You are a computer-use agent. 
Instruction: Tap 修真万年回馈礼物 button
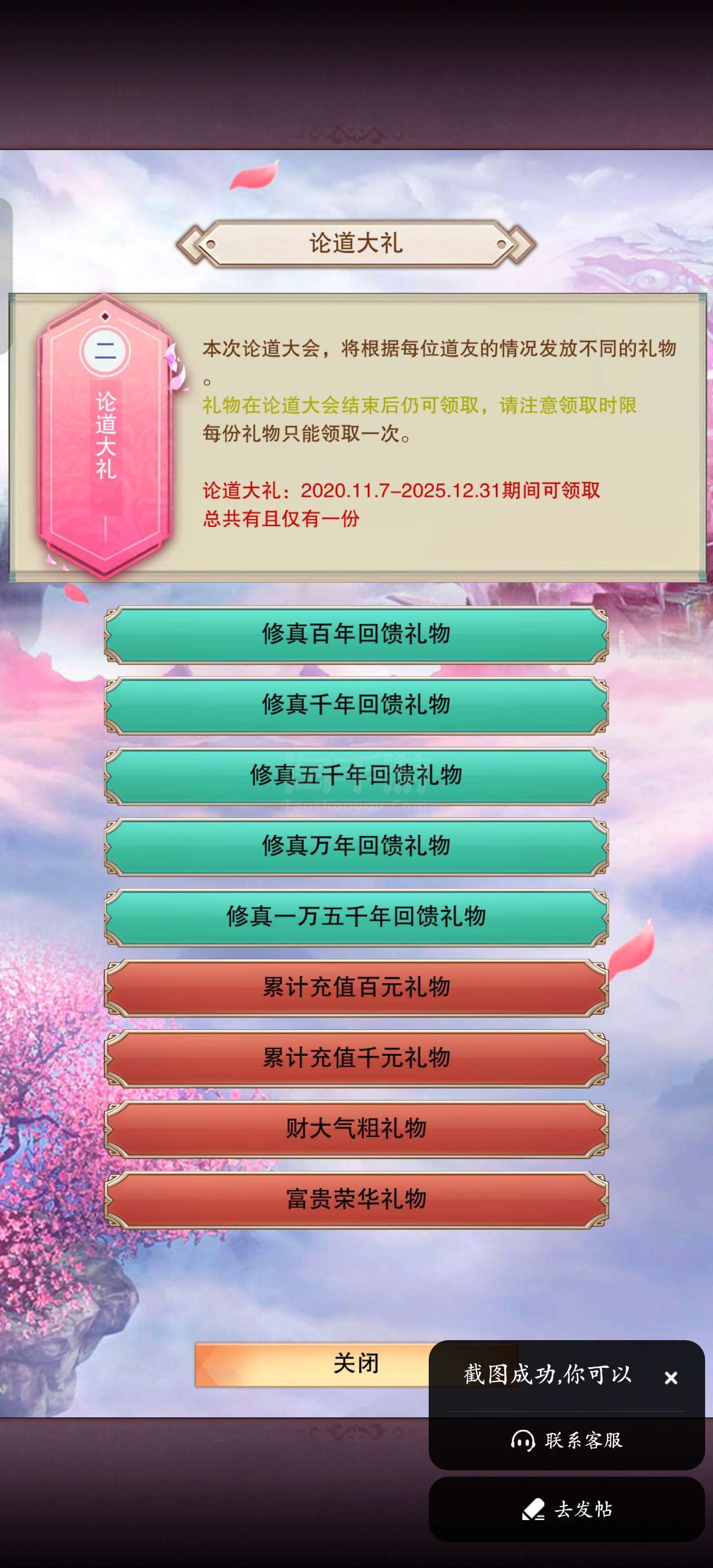tap(356, 846)
